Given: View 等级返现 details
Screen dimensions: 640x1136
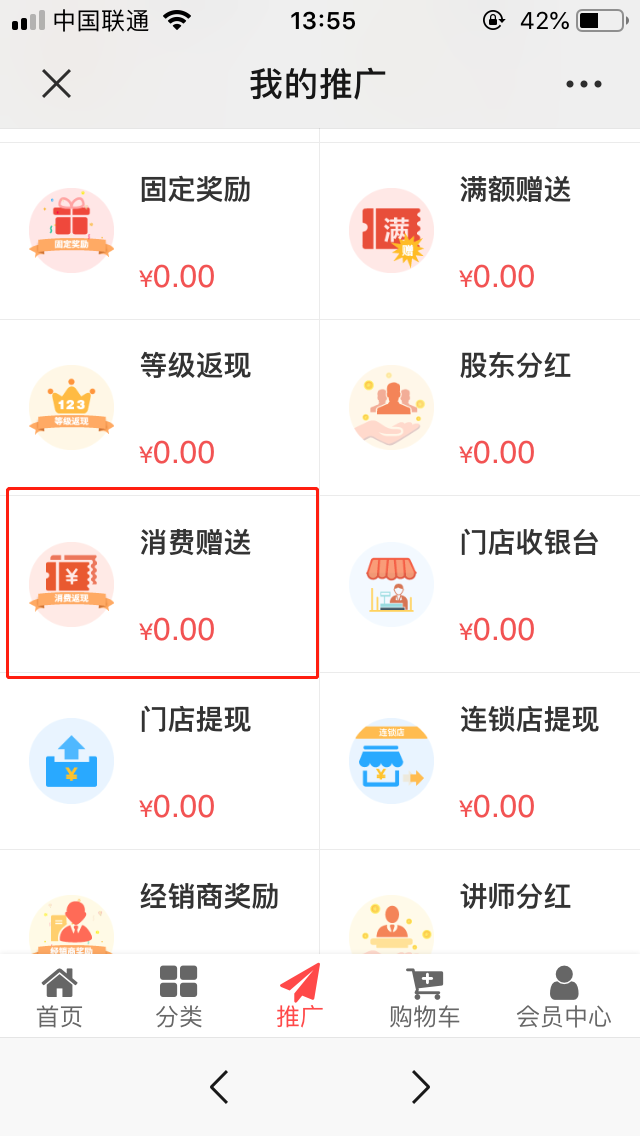Looking at the screenshot, I should [x=160, y=408].
